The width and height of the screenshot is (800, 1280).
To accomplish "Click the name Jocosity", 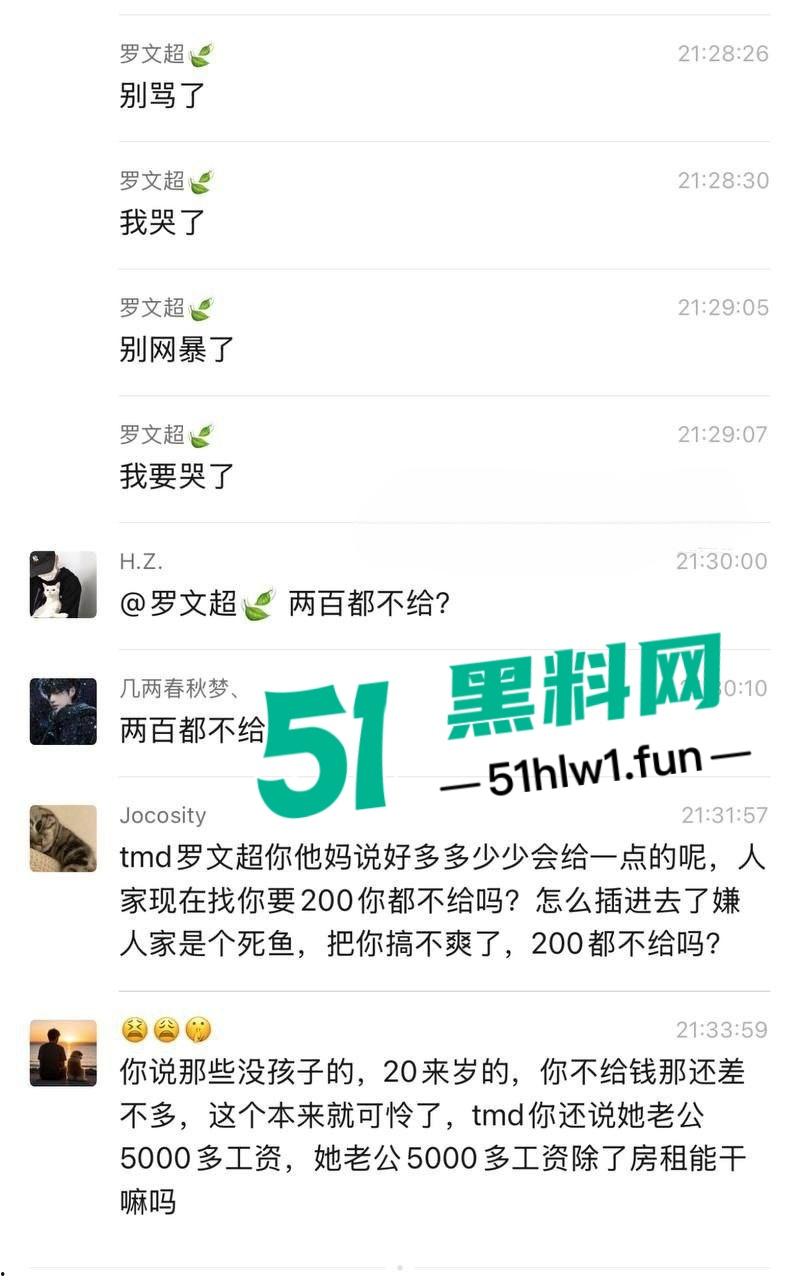I will coord(162,815).
